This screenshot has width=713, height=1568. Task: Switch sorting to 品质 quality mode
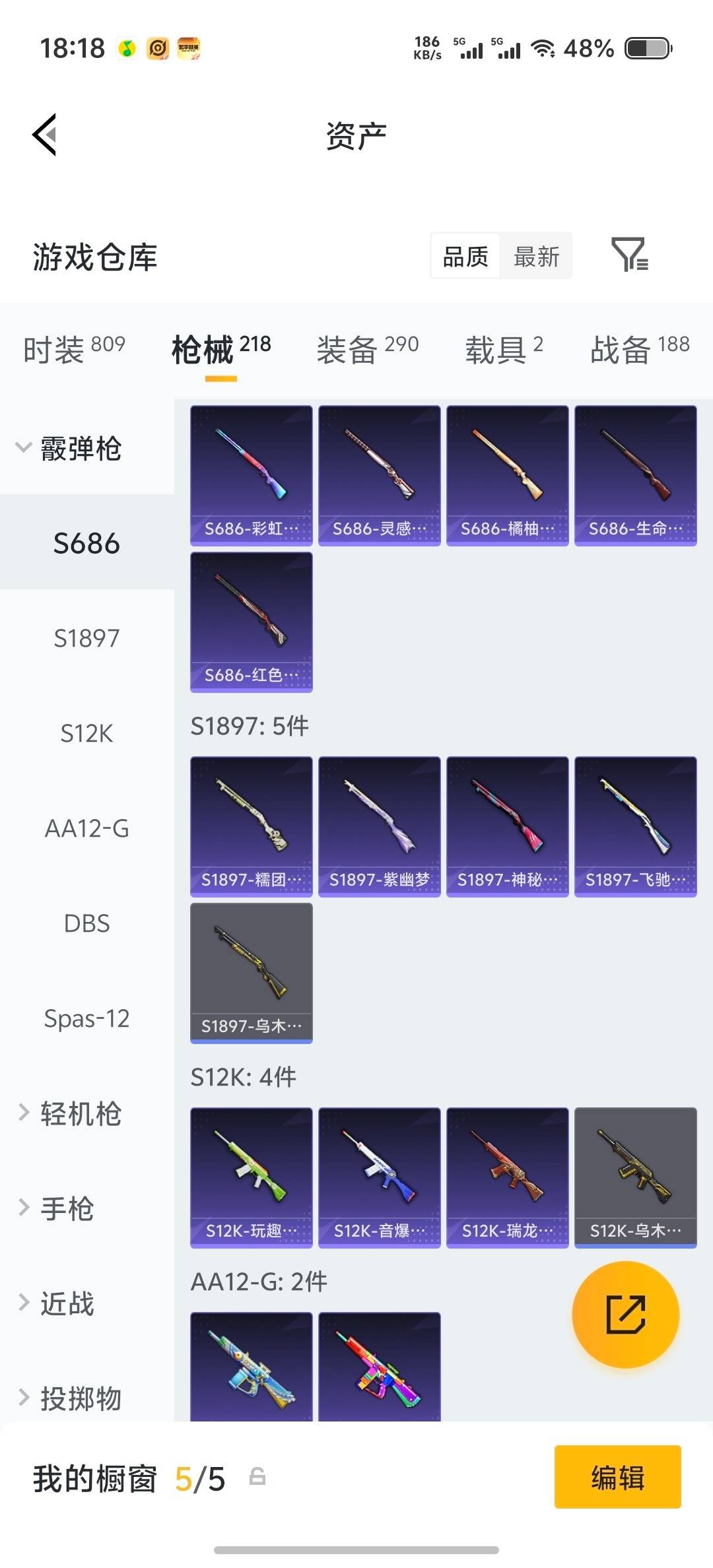[465, 256]
